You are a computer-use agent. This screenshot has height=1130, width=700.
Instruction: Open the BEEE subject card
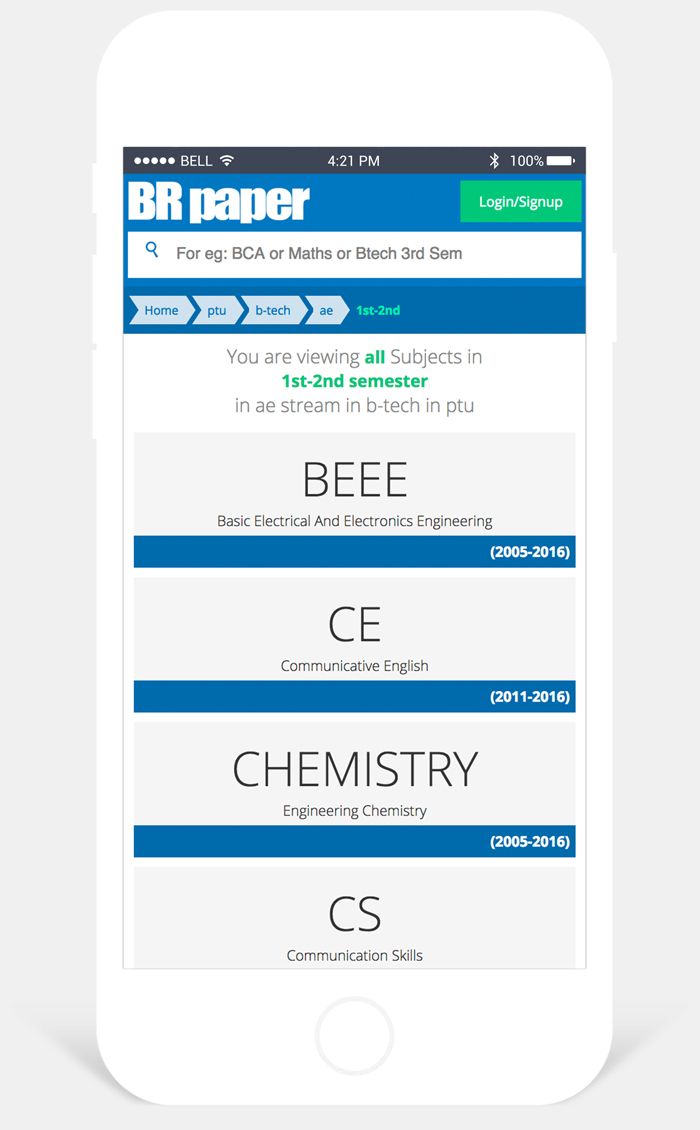[354, 500]
